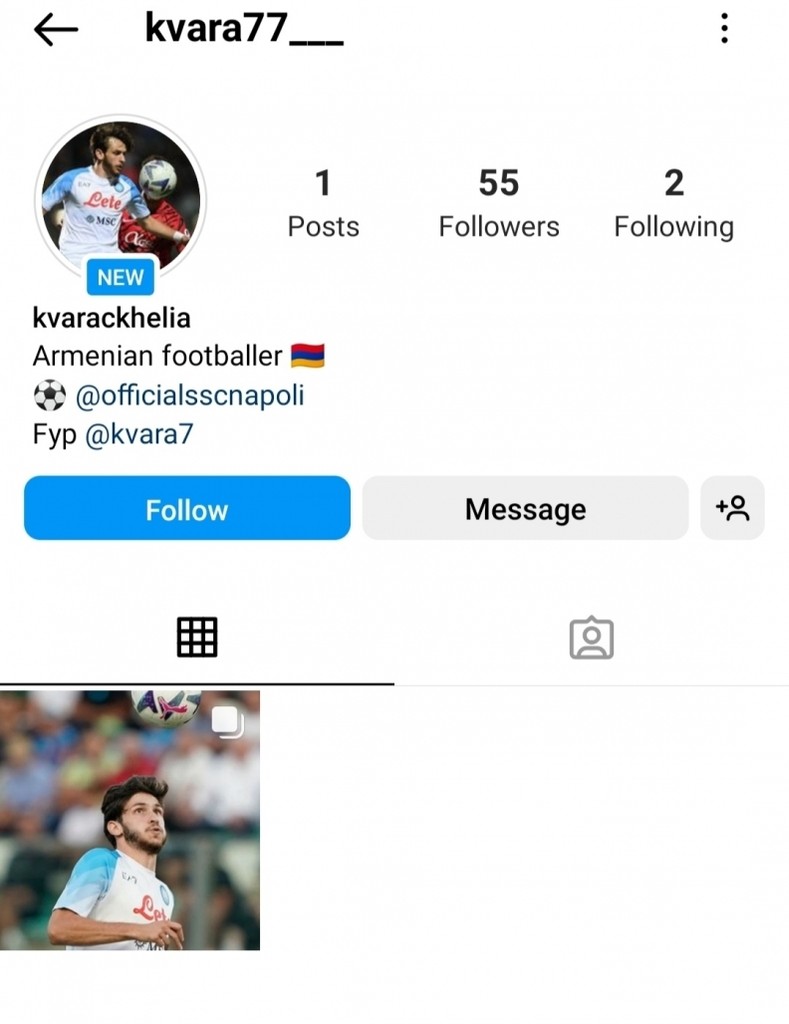
Task: Open the @kvara7 mention in bio
Action: coord(139,436)
